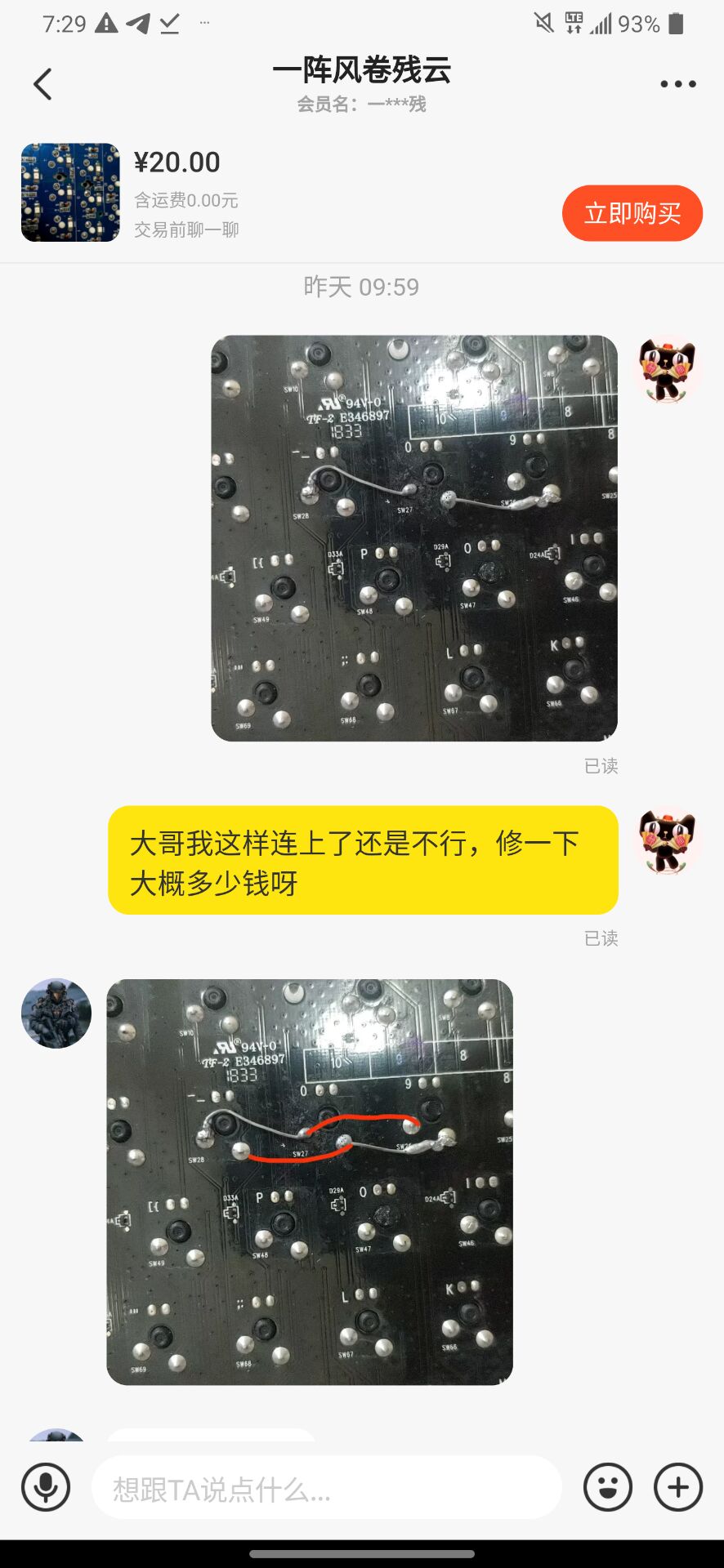View the sent circuit board photo
This screenshot has width=724, height=1568.
point(414,538)
